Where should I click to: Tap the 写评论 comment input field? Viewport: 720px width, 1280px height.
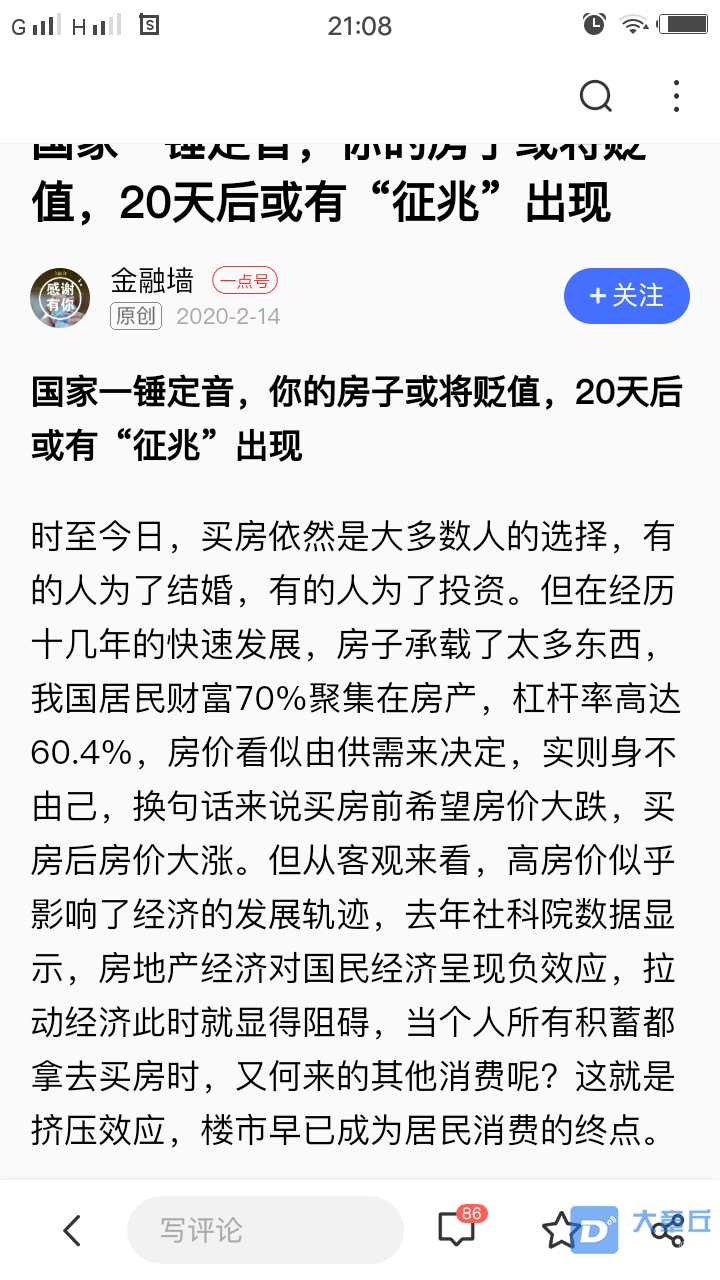[x=265, y=1230]
